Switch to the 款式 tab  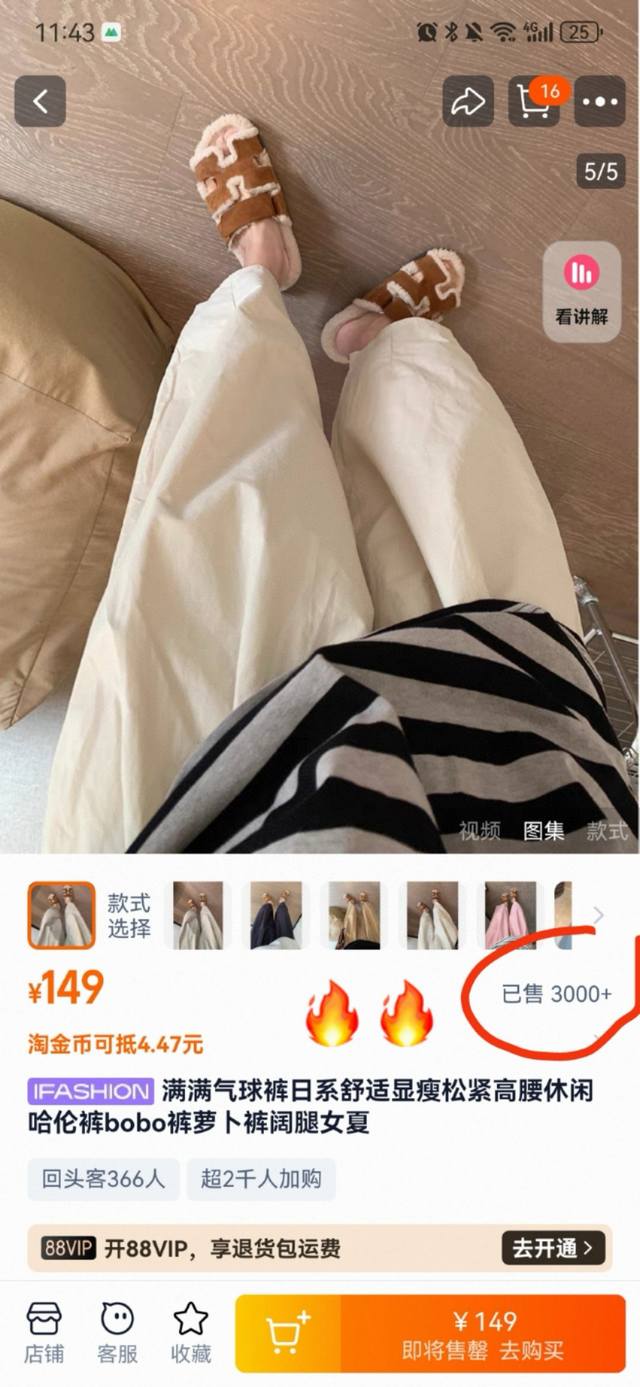[x=606, y=830]
